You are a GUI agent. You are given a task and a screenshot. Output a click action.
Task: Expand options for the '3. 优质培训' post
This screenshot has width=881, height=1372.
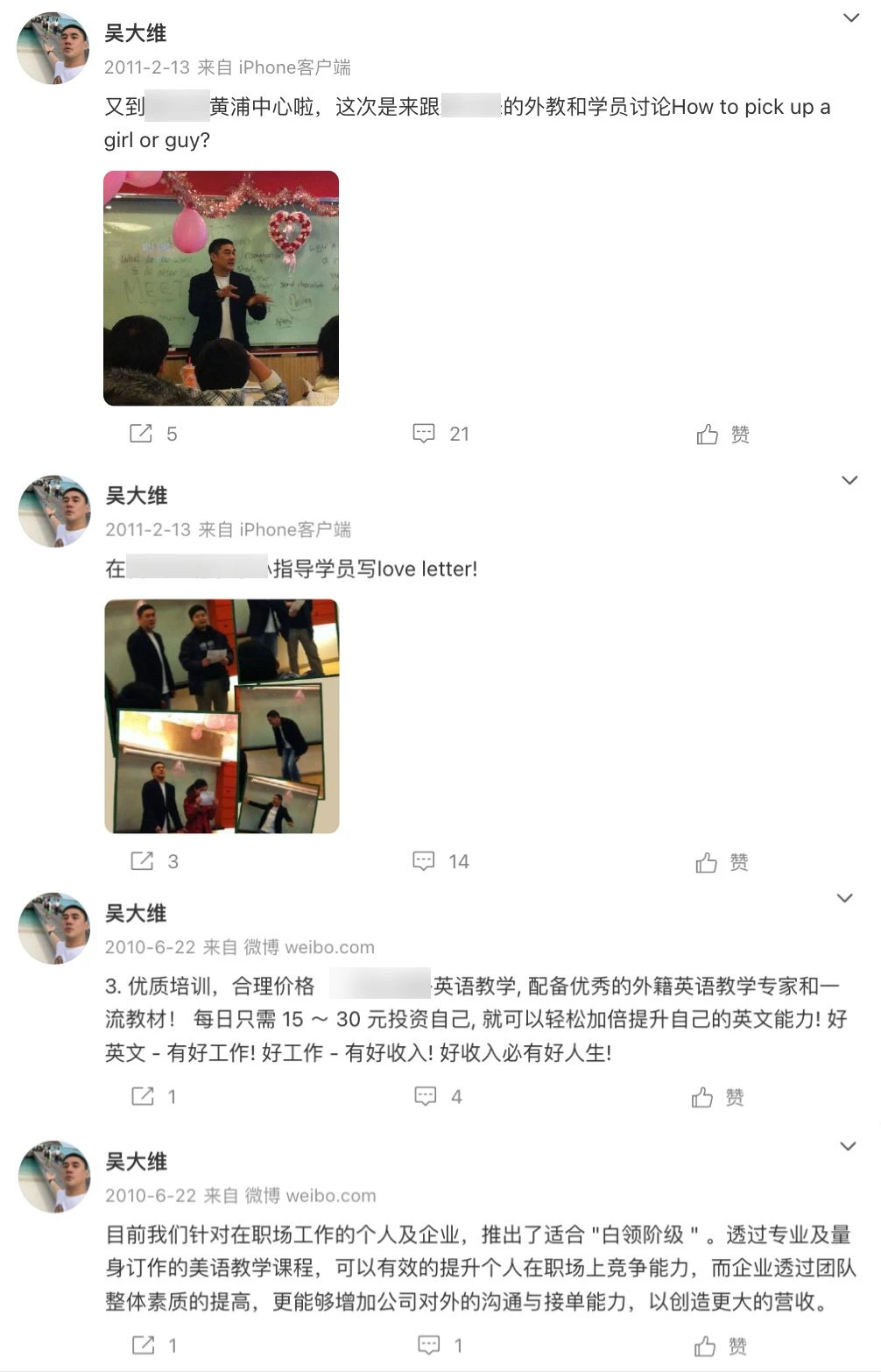click(x=845, y=898)
